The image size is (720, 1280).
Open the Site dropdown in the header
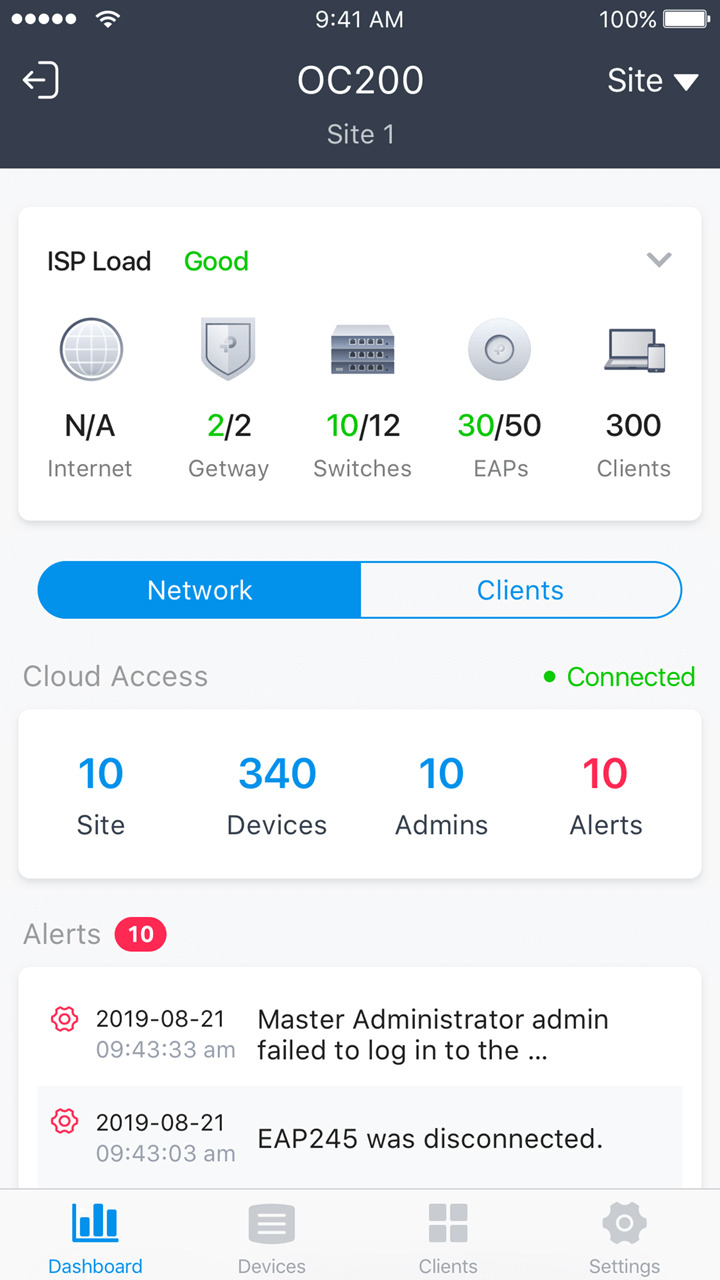click(652, 79)
